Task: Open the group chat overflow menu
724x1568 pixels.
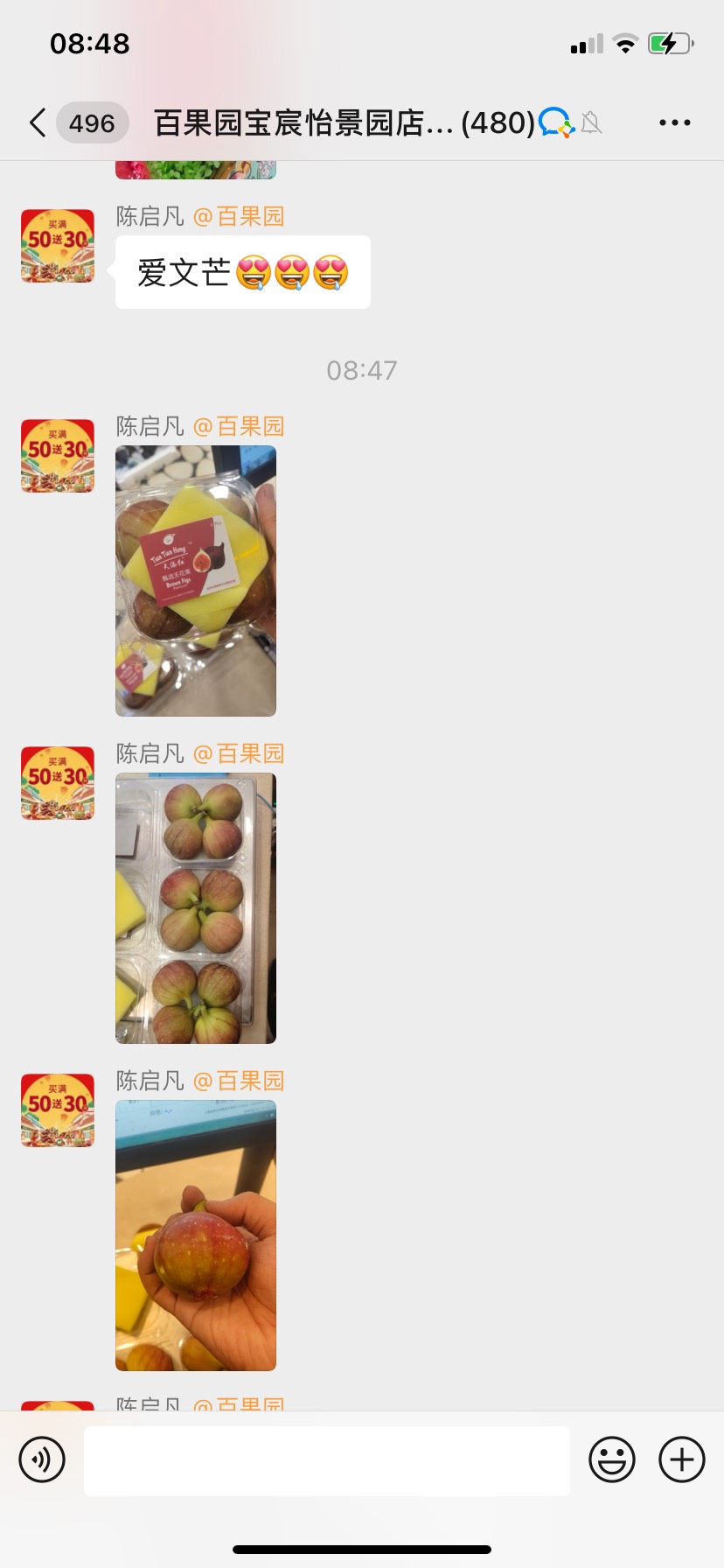Action: click(x=675, y=122)
